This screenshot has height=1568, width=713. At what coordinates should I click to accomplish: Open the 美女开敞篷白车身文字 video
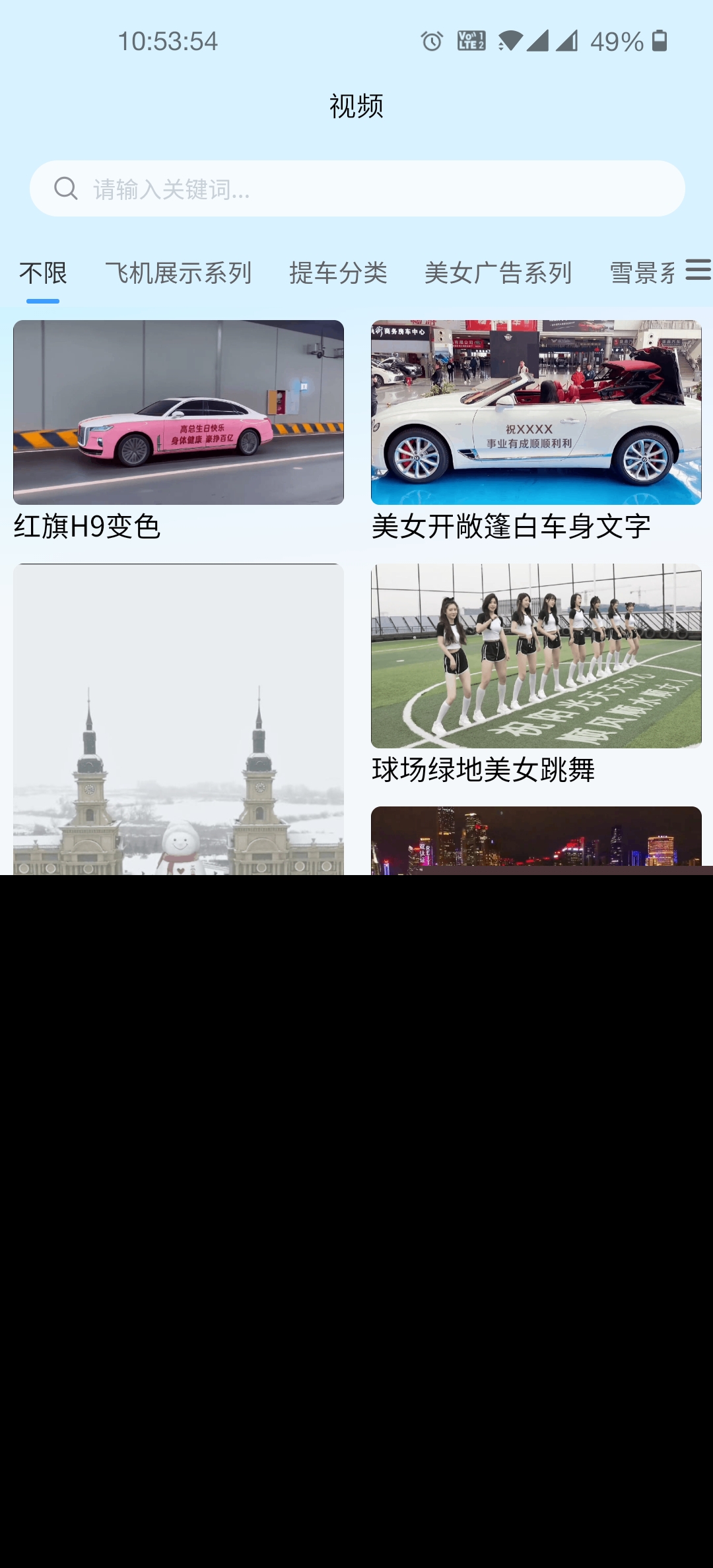click(x=536, y=413)
